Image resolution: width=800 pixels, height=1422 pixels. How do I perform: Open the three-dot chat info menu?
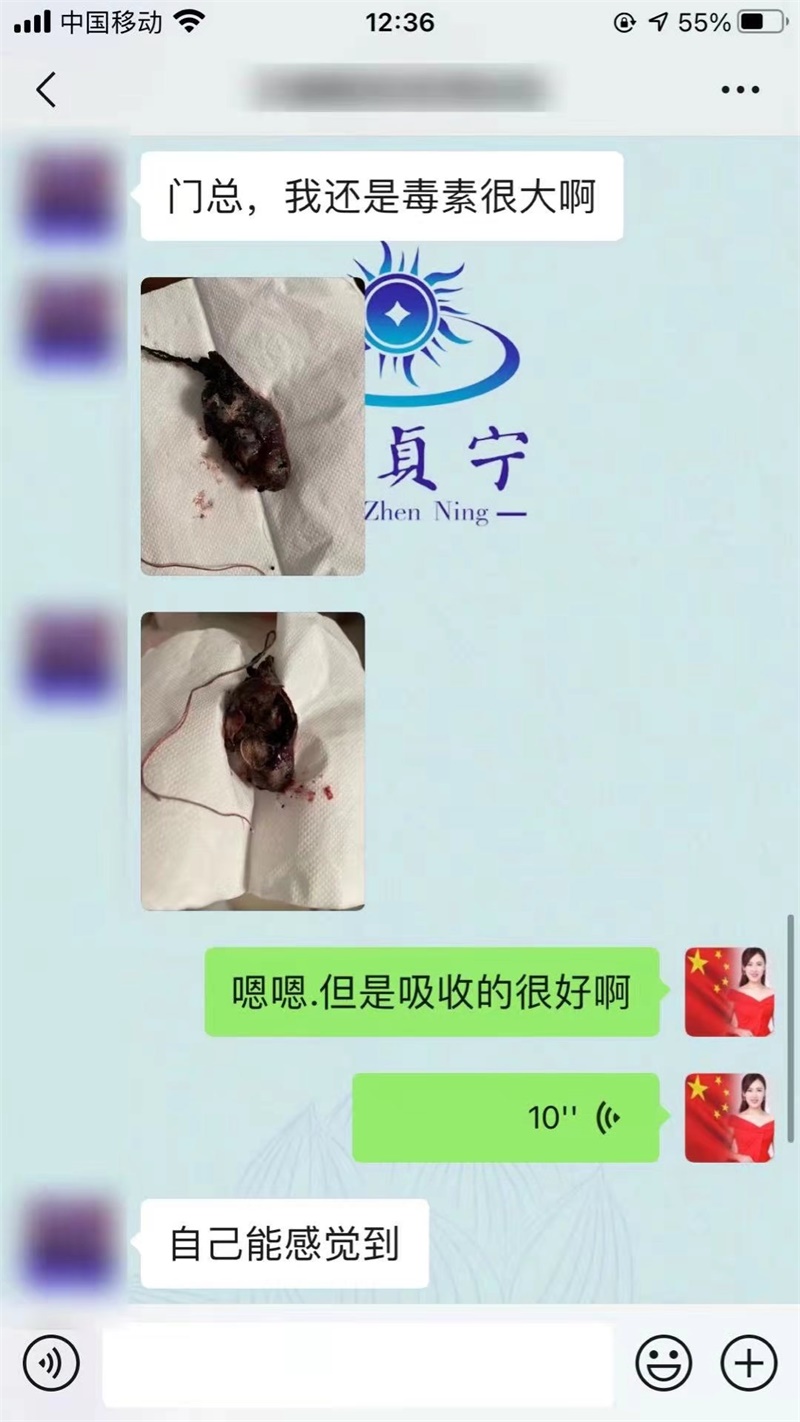pos(740,90)
